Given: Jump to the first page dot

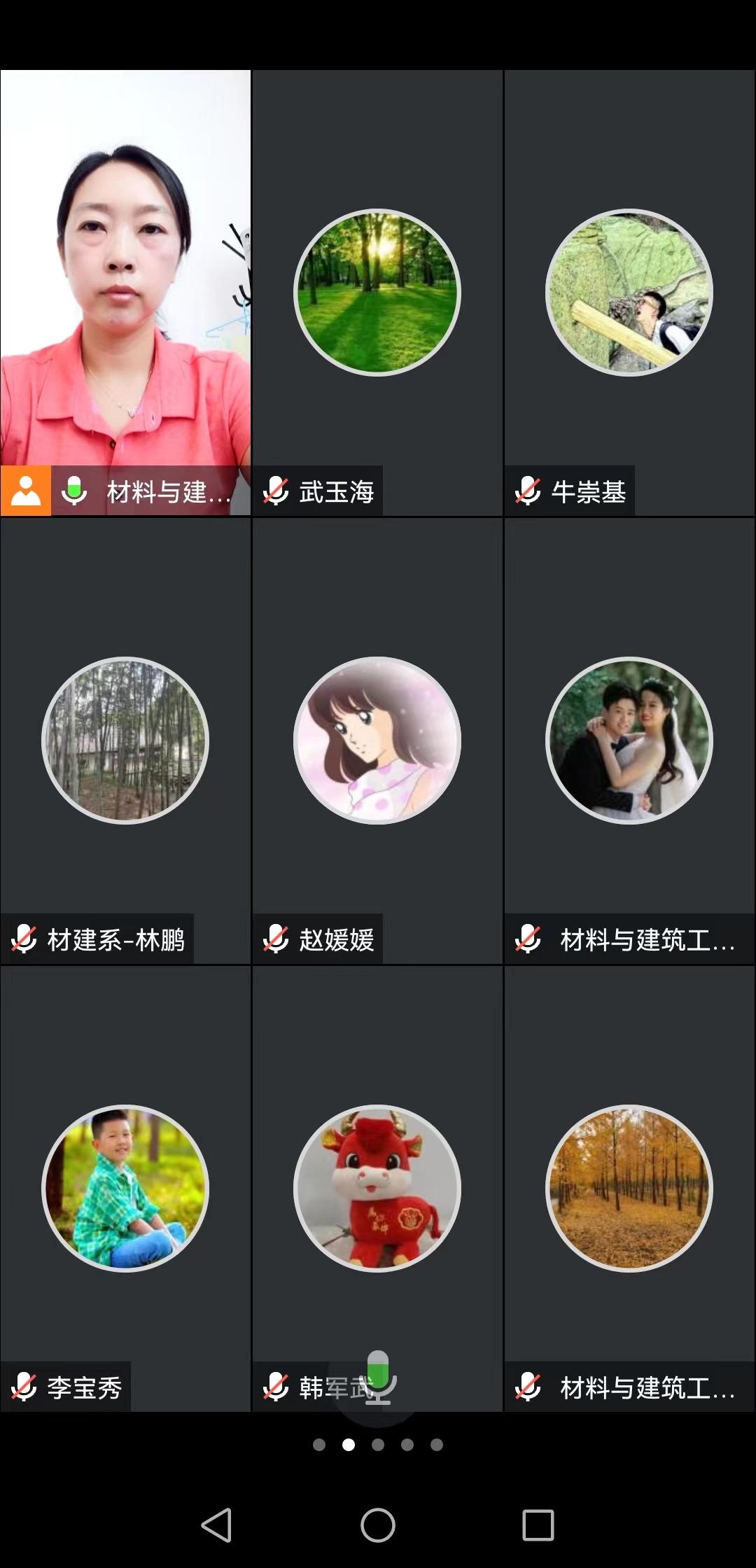Looking at the screenshot, I should click(319, 1445).
